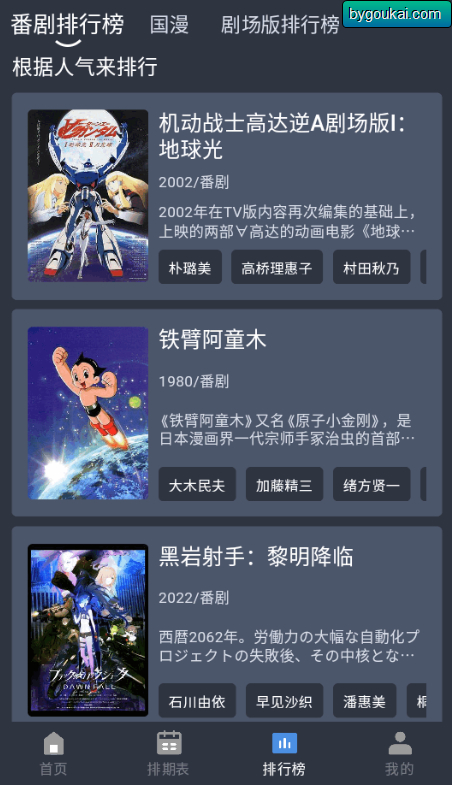452x785 pixels.
Task: Tap the 高桥理惠子 cast chip
Action: [277, 267]
